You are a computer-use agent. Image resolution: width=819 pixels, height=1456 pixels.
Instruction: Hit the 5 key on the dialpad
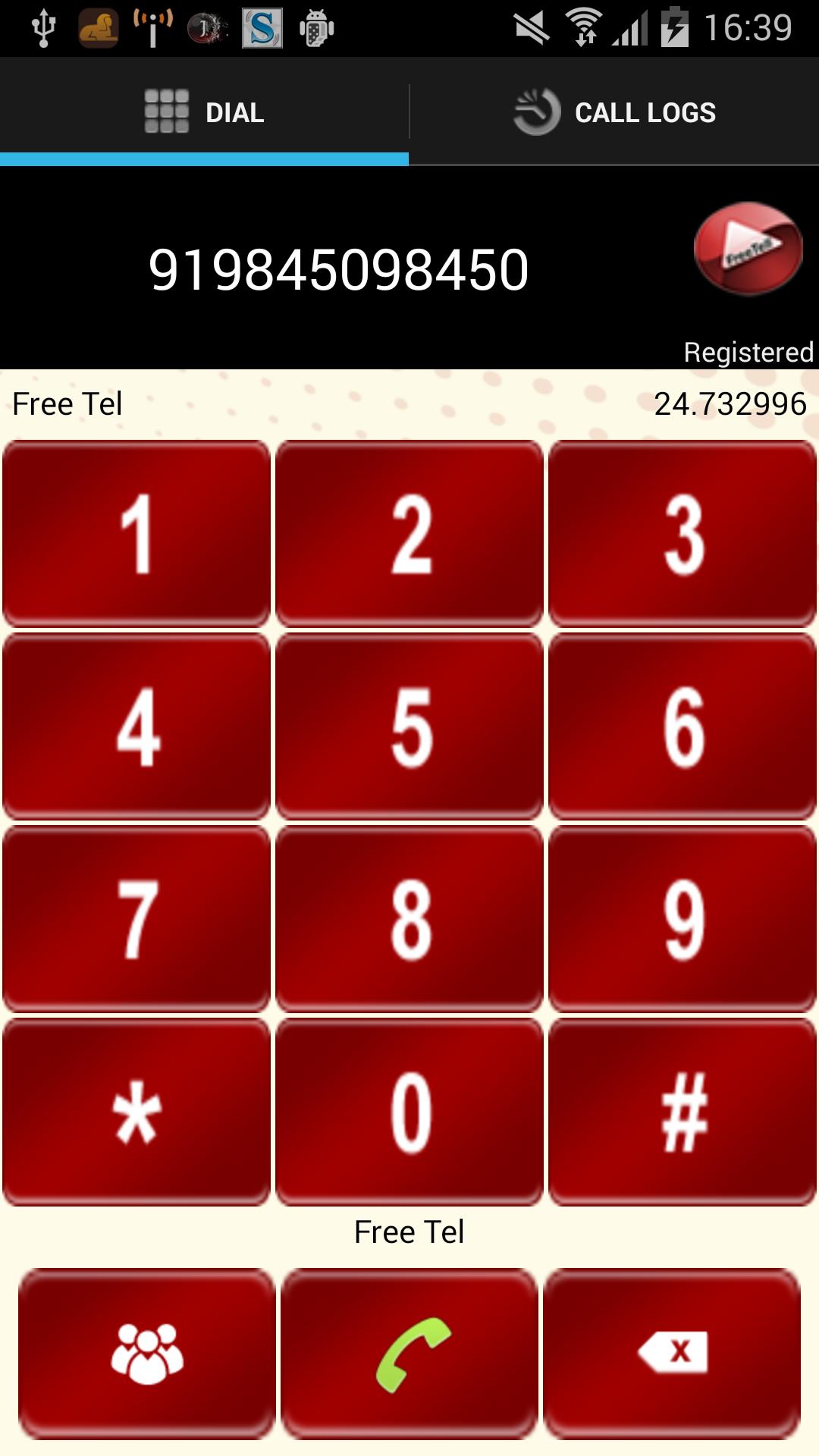[409, 726]
